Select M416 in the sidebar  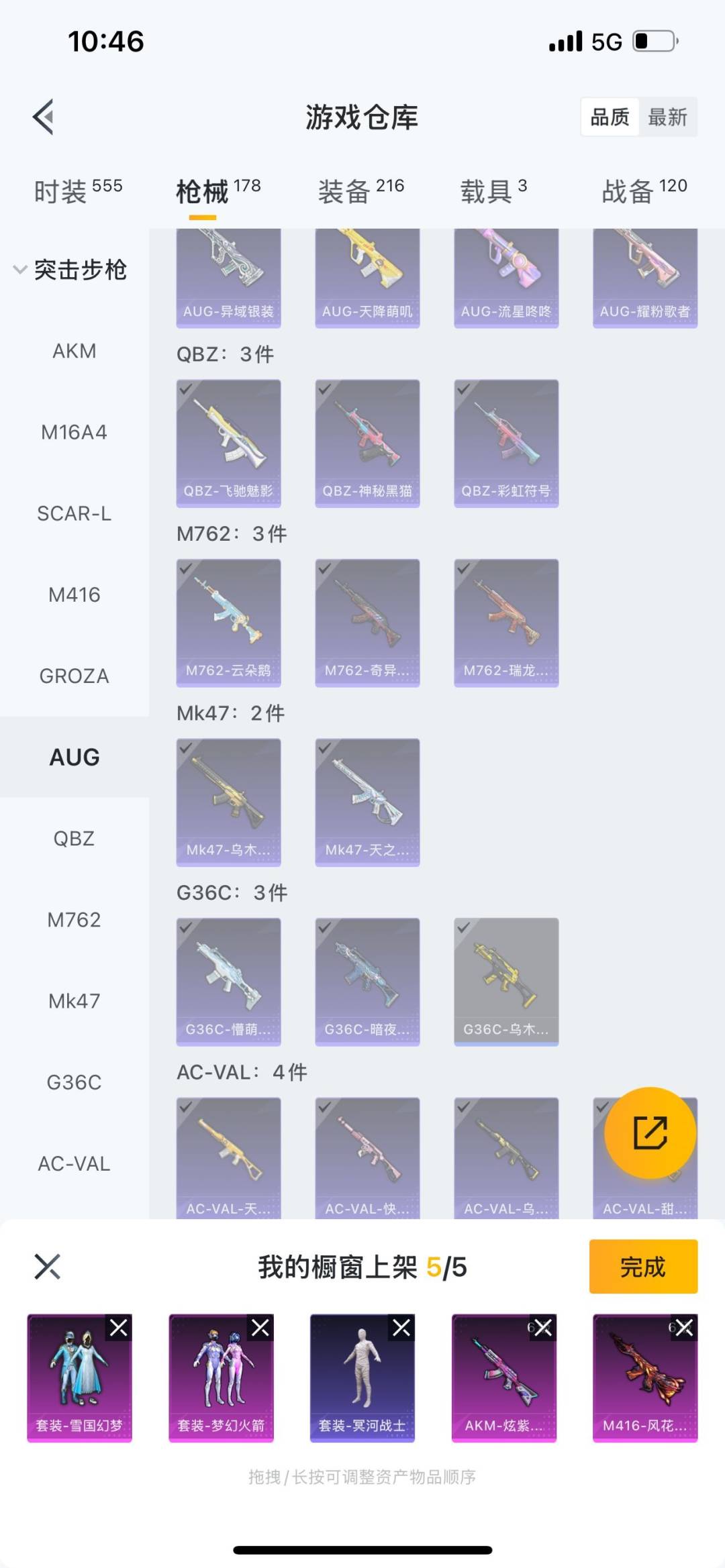pyautogui.click(x=75, y=594)
